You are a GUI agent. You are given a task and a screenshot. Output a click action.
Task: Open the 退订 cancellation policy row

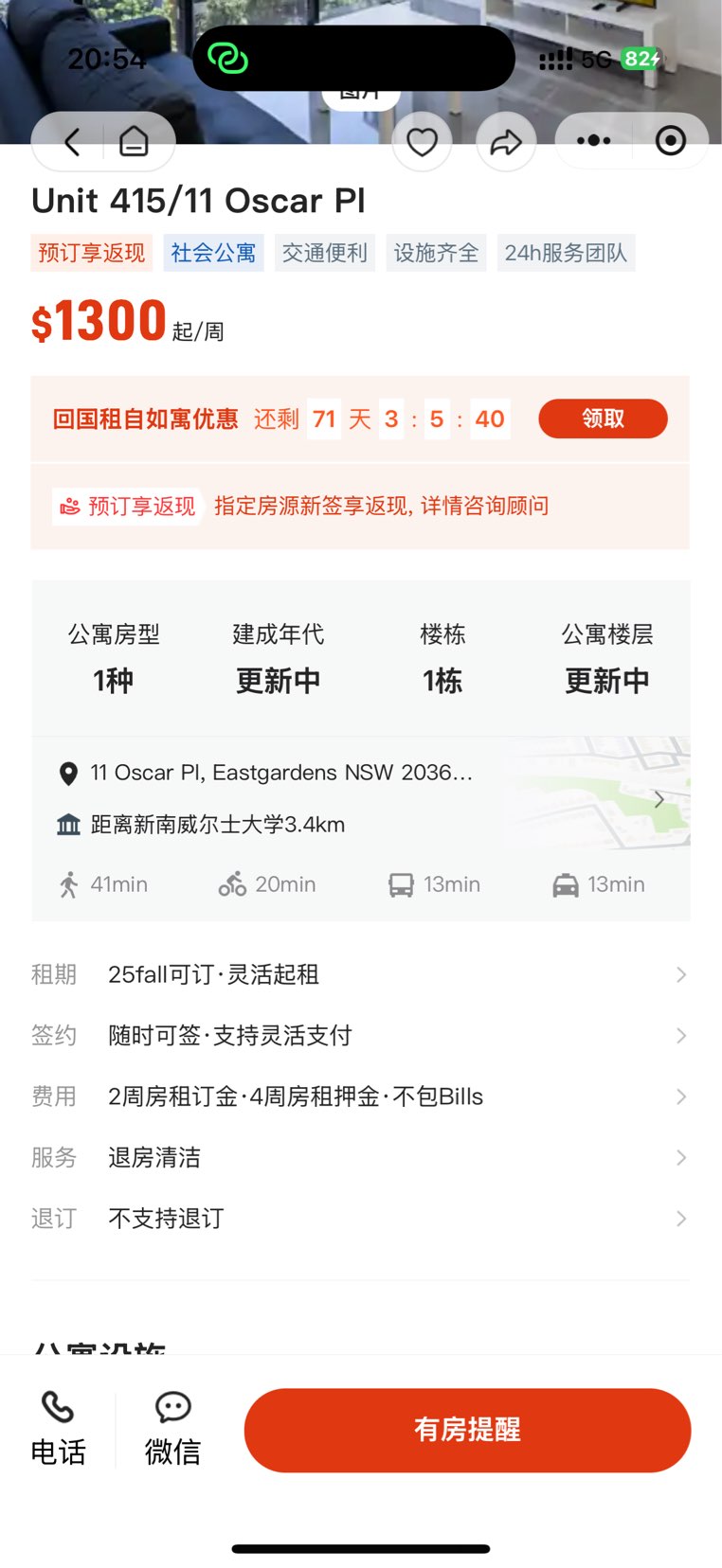pyautogui.click(x=360, y=1219)
